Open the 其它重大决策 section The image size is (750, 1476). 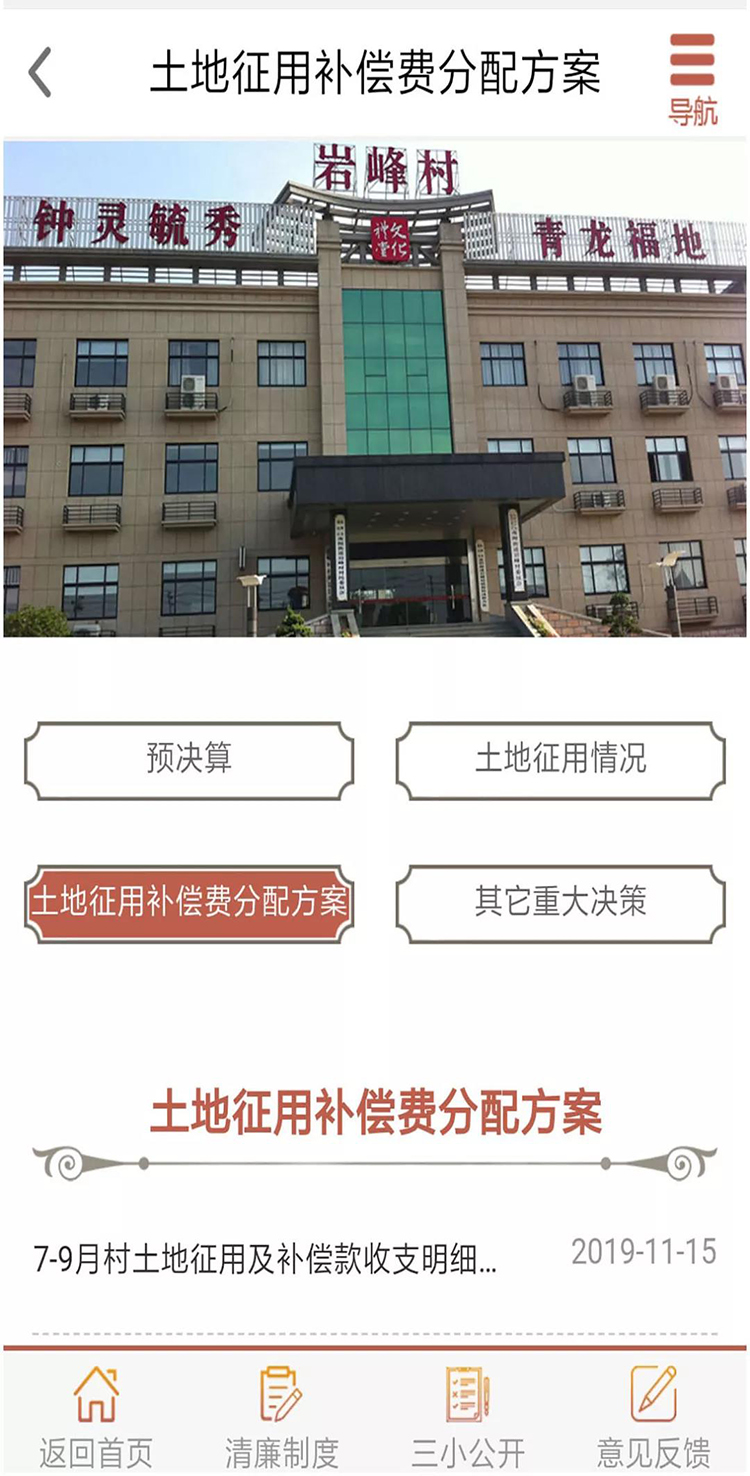click(560, 903)
